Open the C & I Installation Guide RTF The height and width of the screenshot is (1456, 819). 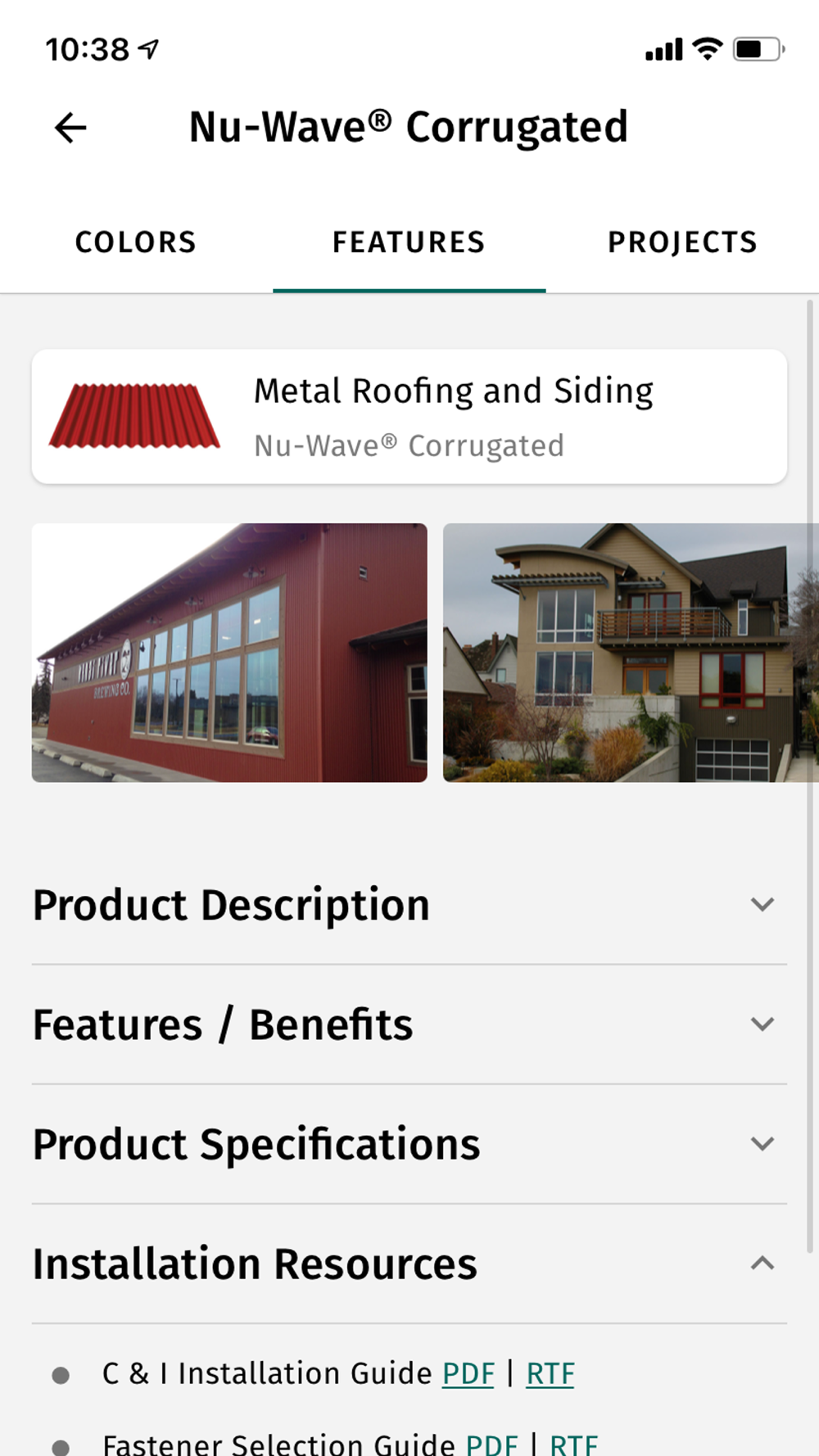pyautogui.click(x=550, y=1373)
